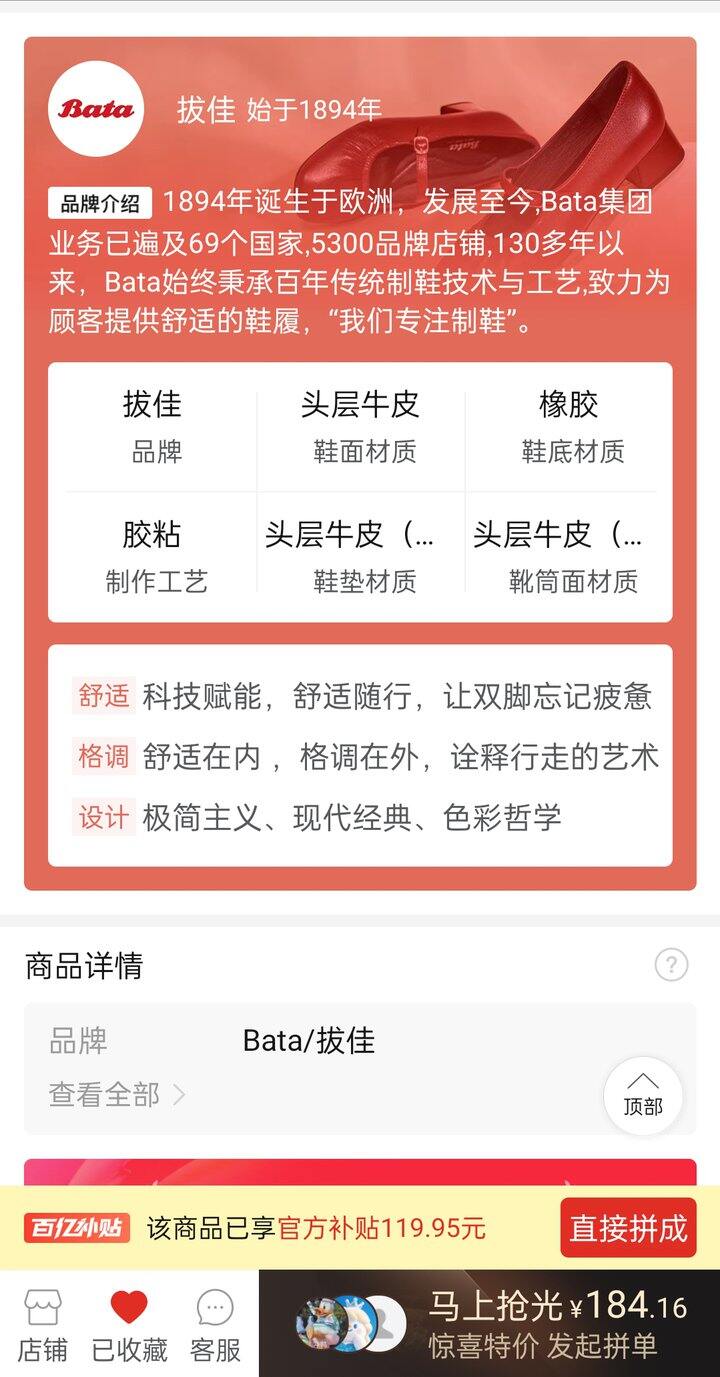Expand 查看全部 product details
The height and width of the screenshot is (1377, 720).
116,1094
